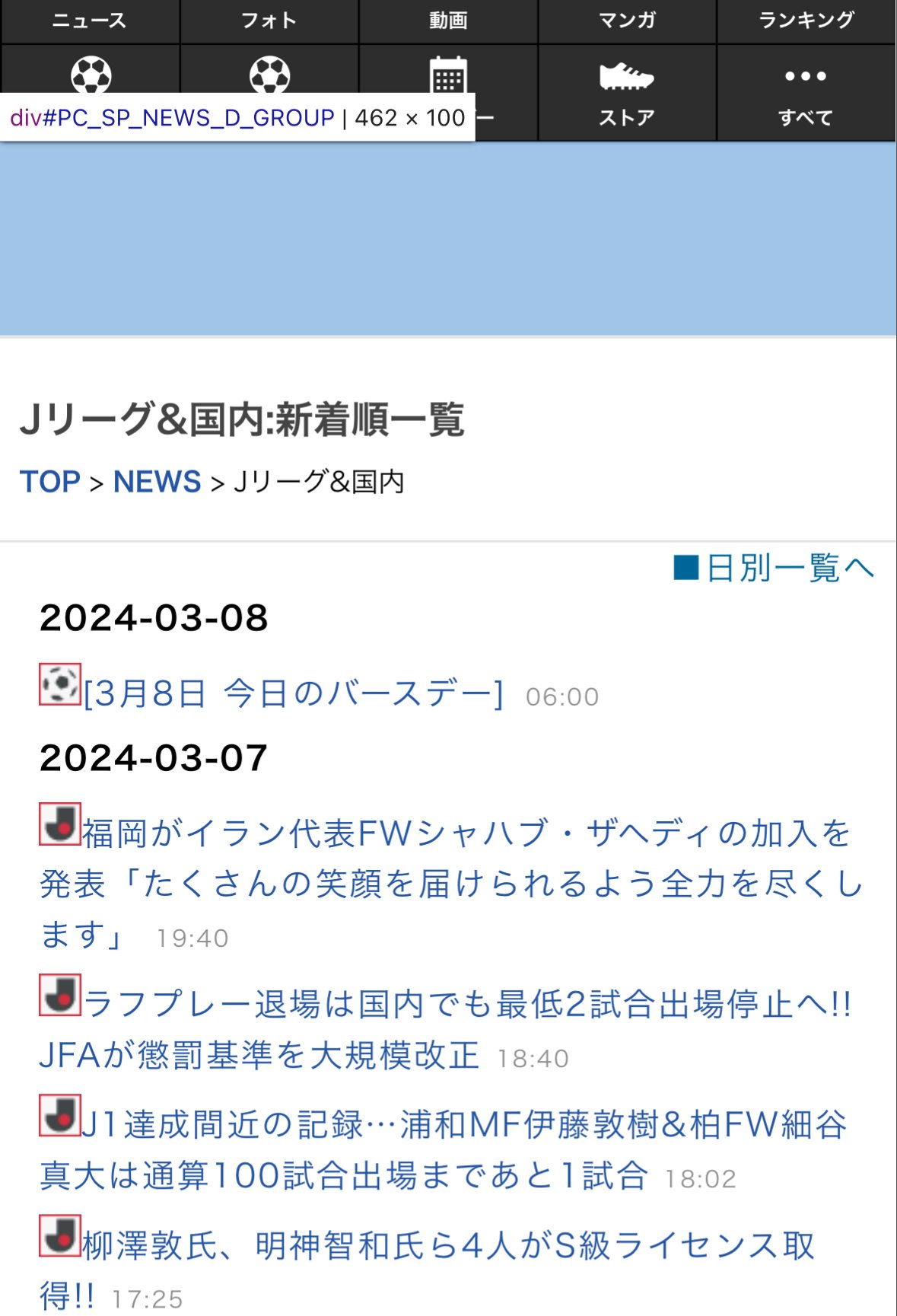The width and height of the screenshot is (897, 1316).
Task: Open the ランキング section
Action: pos(806,21)
